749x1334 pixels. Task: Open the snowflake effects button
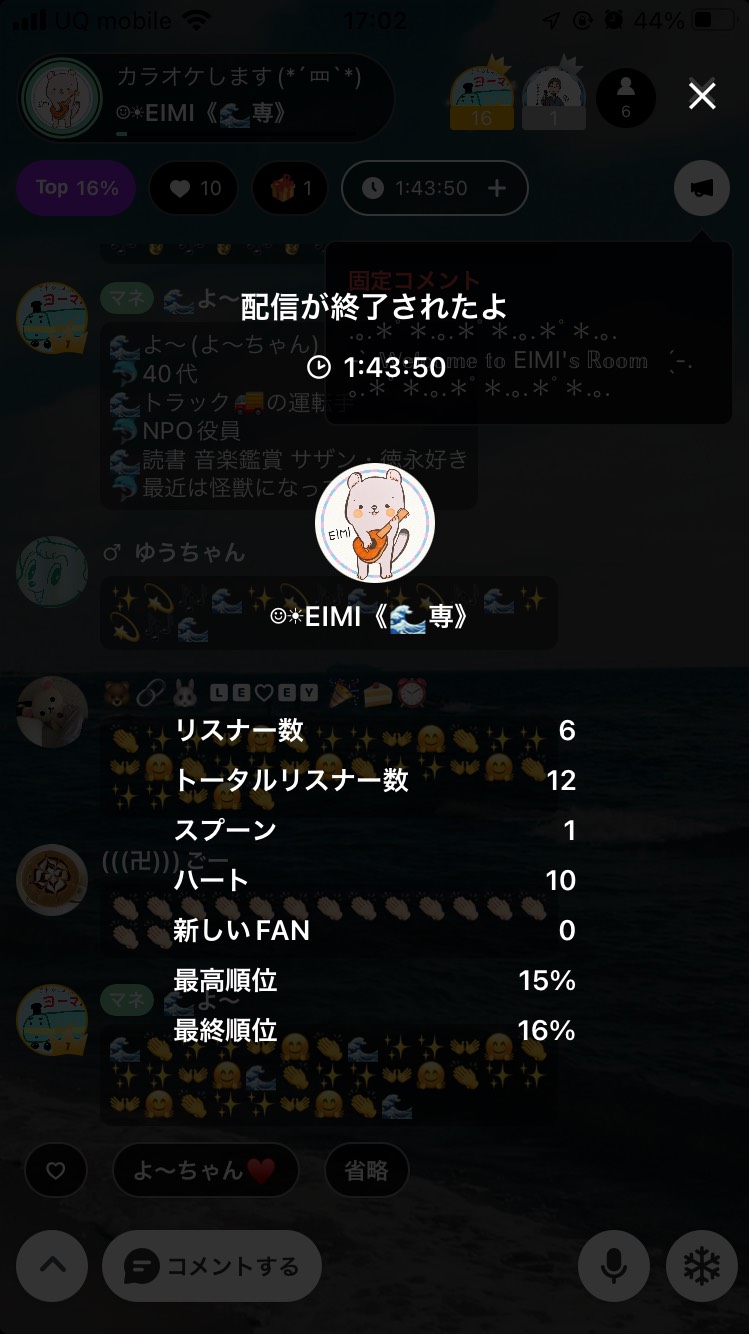pyautogui.click(x=701, y=1266)
